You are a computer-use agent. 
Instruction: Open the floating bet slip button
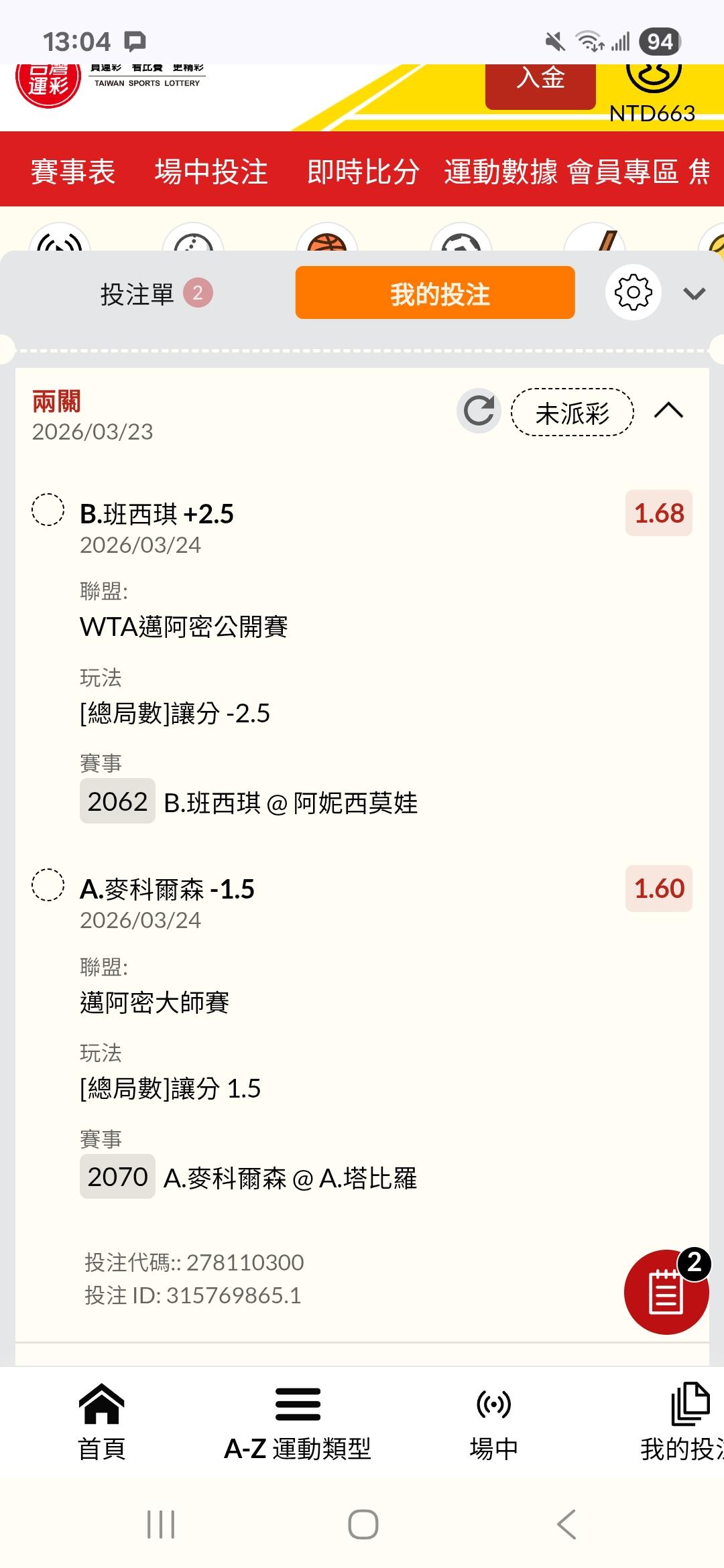click(666, 1291)
